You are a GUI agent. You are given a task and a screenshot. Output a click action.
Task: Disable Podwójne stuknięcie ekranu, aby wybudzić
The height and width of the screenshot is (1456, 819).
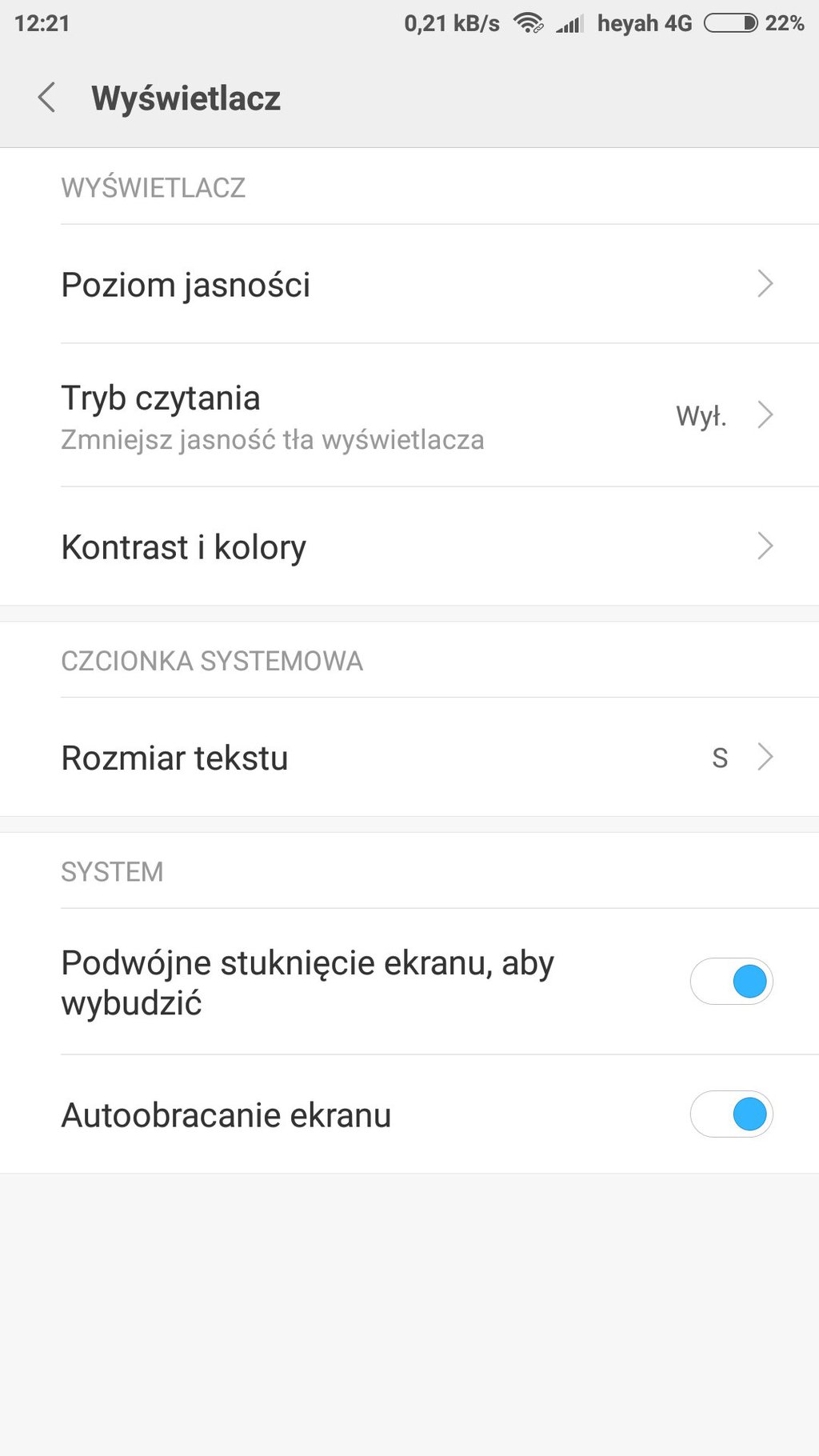[731, 982]
